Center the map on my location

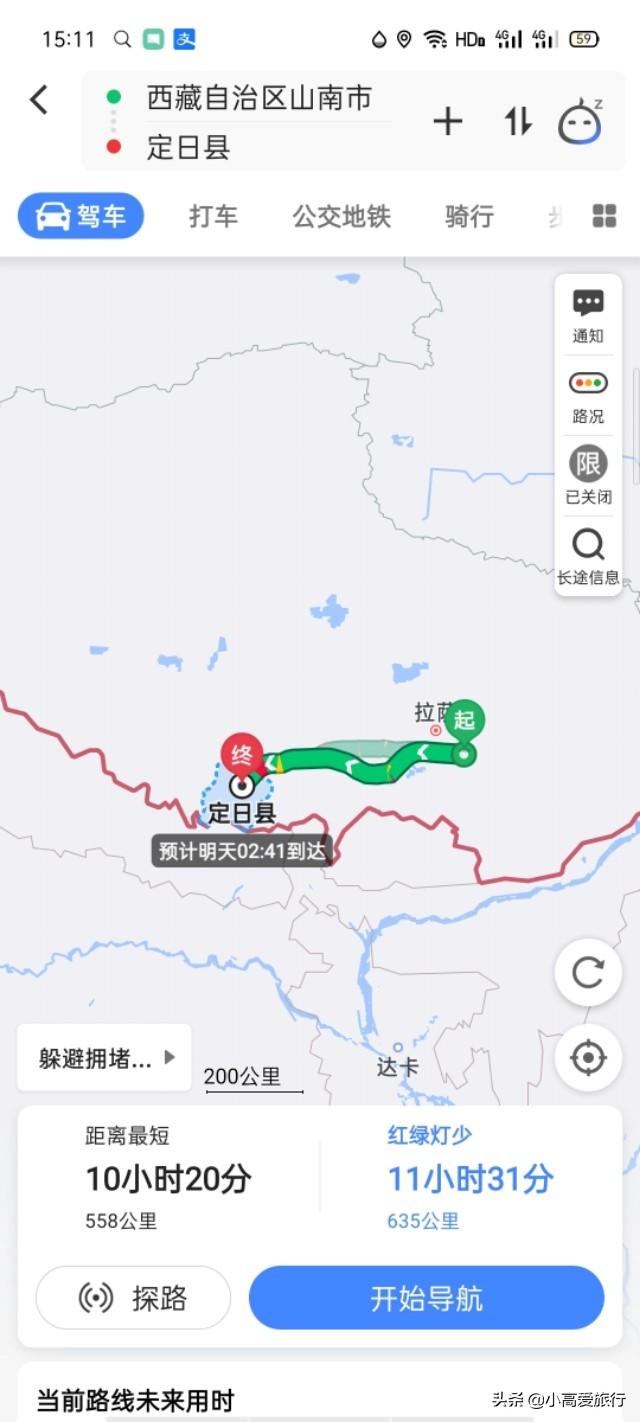coord(588,1057)
